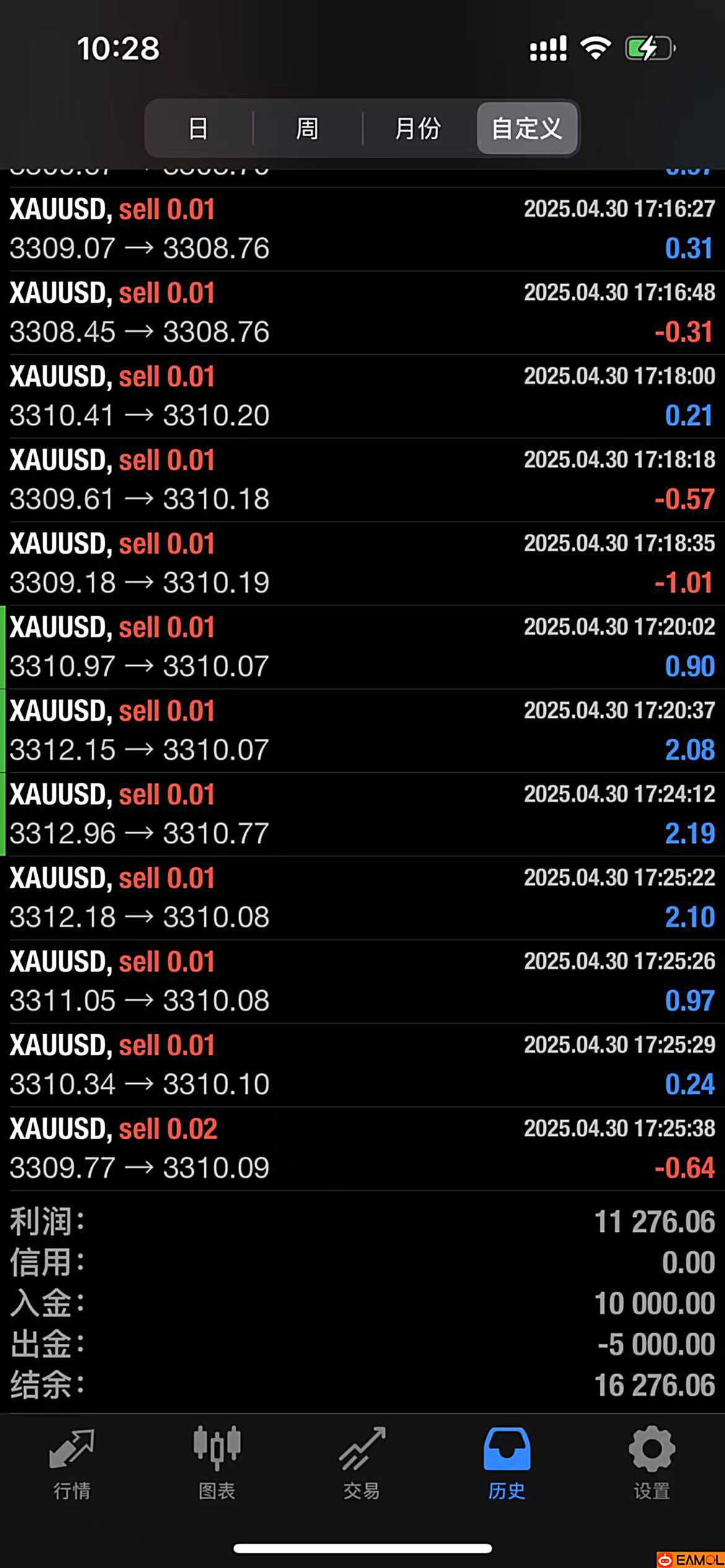Open the trade with -1.01 loss
This screenshot has width=725, height=1568.
362,564
